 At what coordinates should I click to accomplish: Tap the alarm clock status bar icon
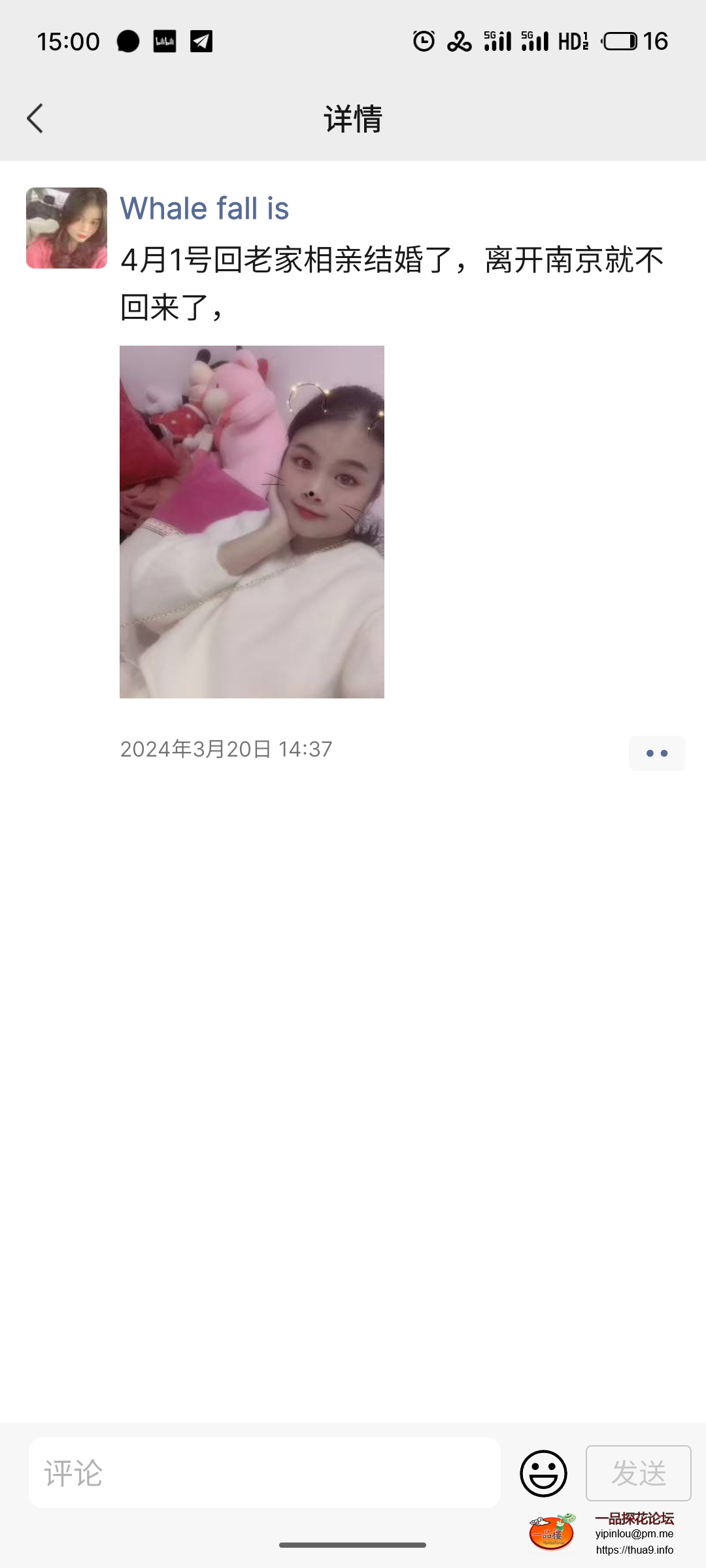point(424,41)
